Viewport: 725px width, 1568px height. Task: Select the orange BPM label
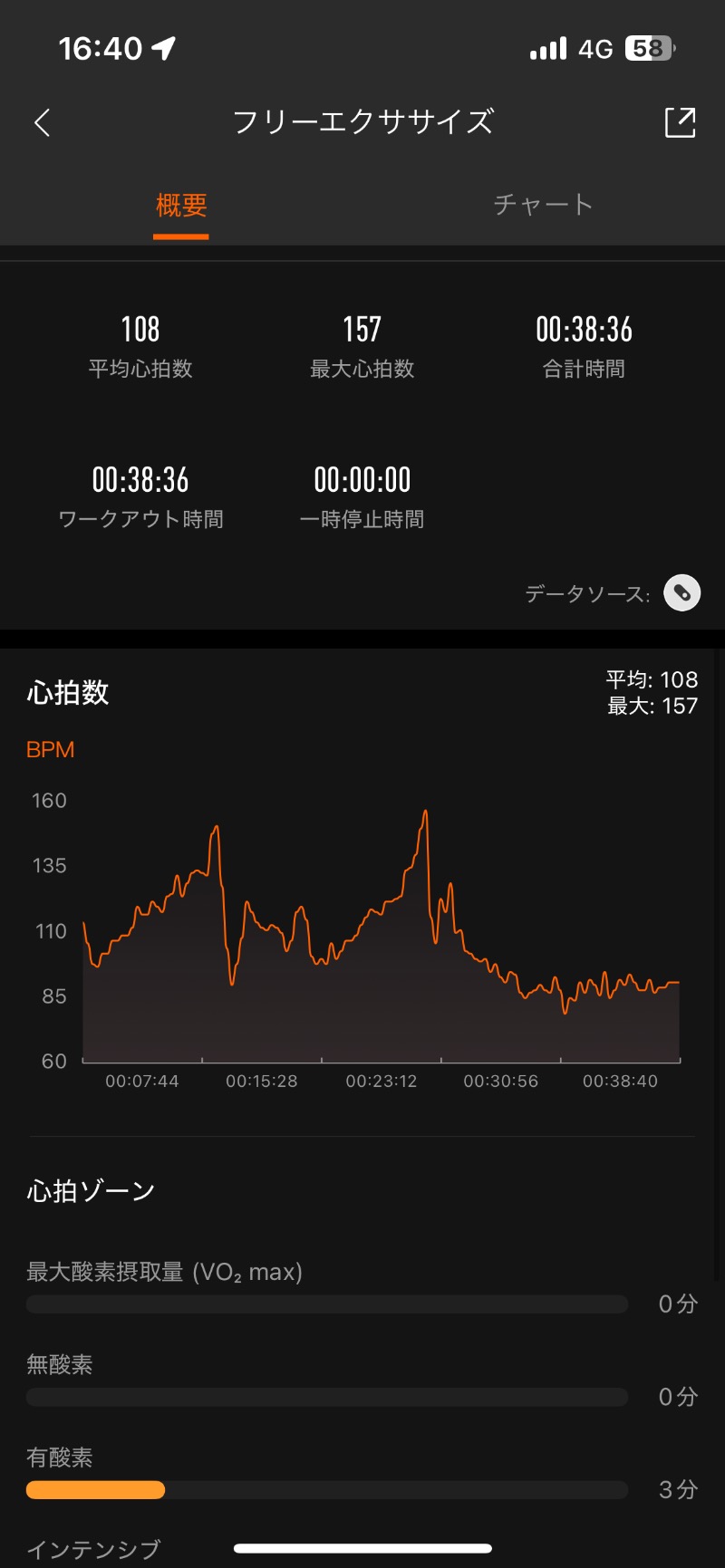50,749
